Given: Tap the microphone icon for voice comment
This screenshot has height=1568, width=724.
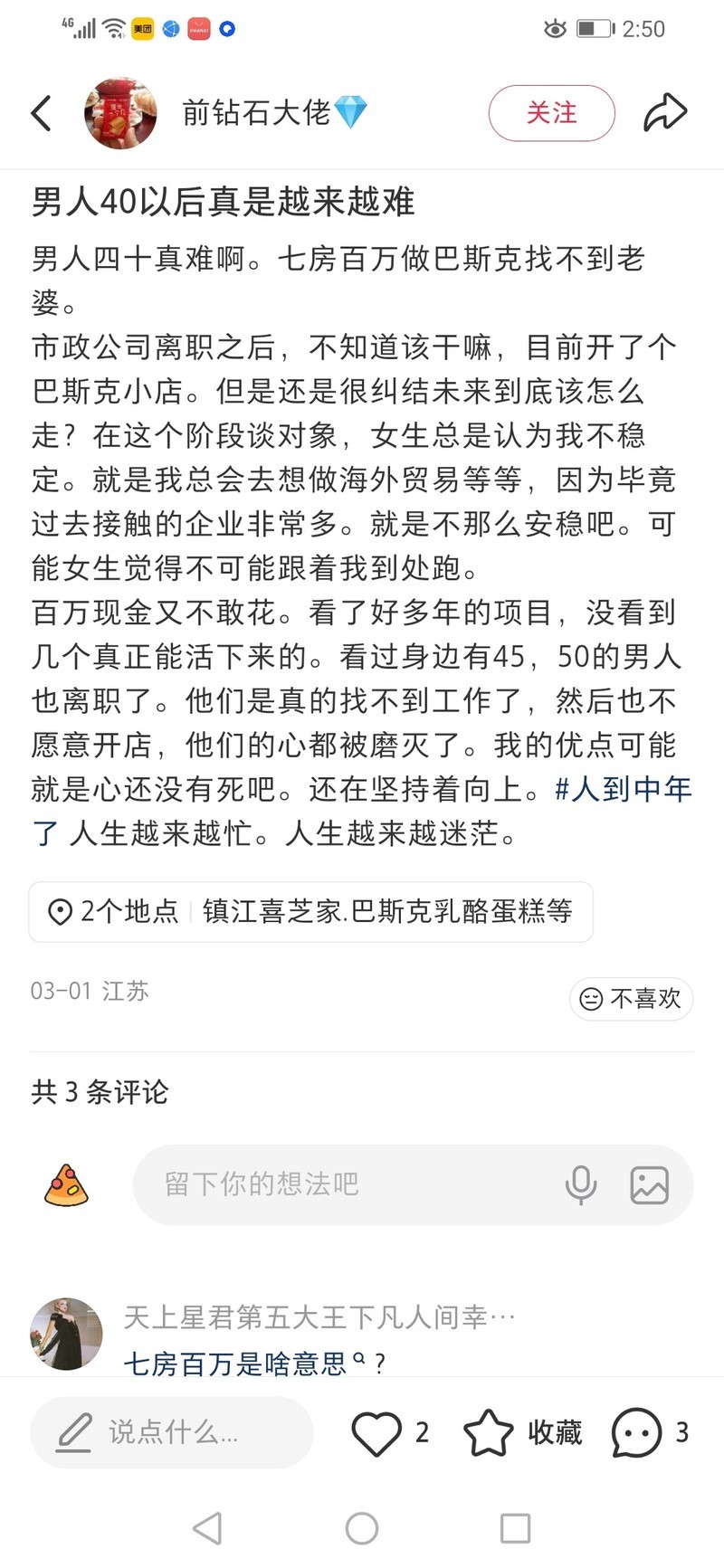Looking at the screenshot, I should [x=581, y=1184].
